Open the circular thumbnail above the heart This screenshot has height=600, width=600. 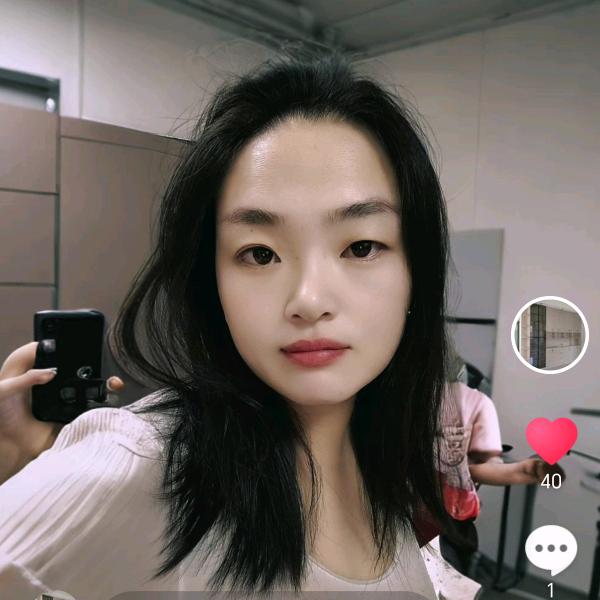(x=550, y=335)
